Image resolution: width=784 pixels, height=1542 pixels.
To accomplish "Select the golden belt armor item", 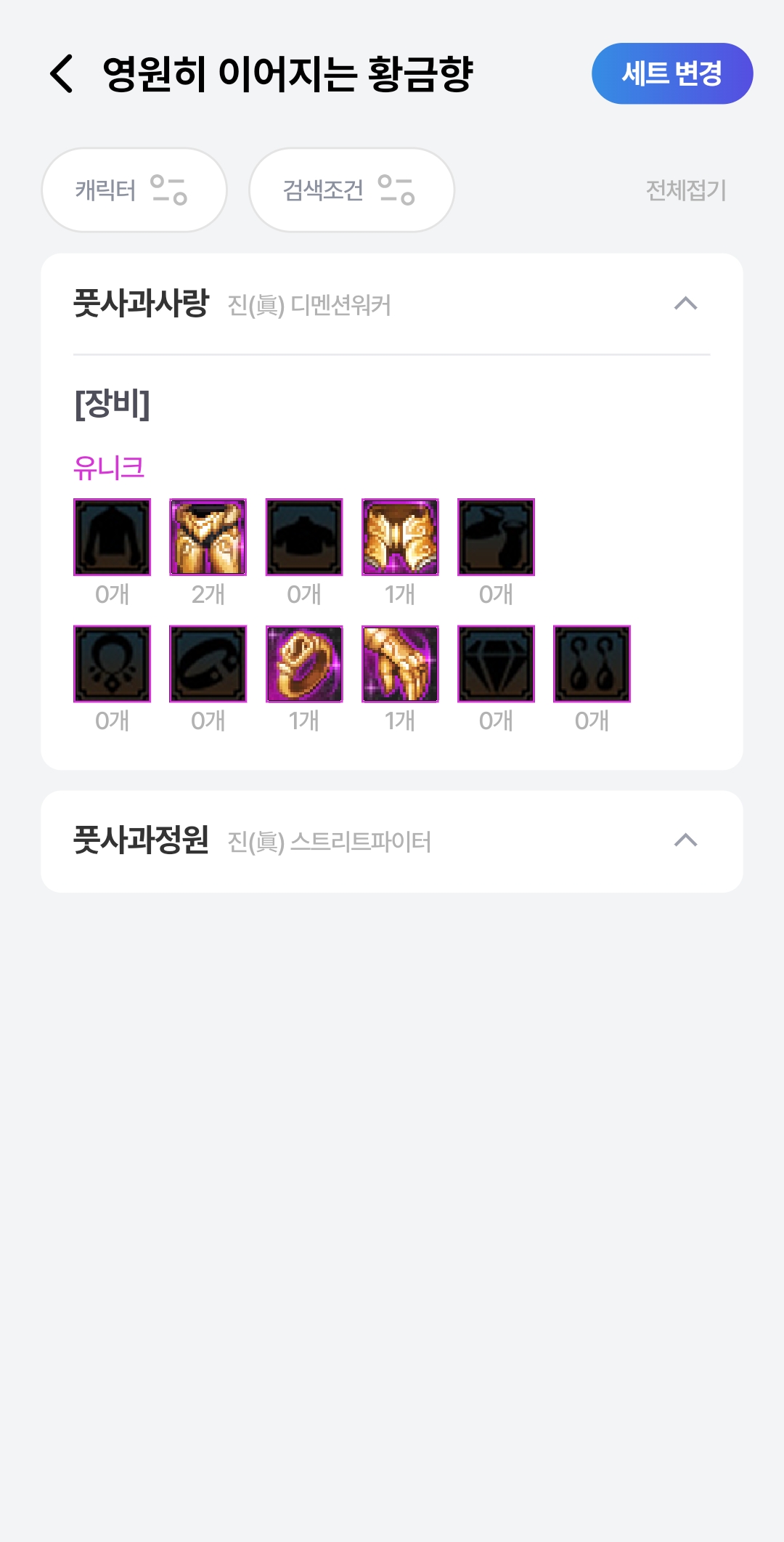I will 400,537.
